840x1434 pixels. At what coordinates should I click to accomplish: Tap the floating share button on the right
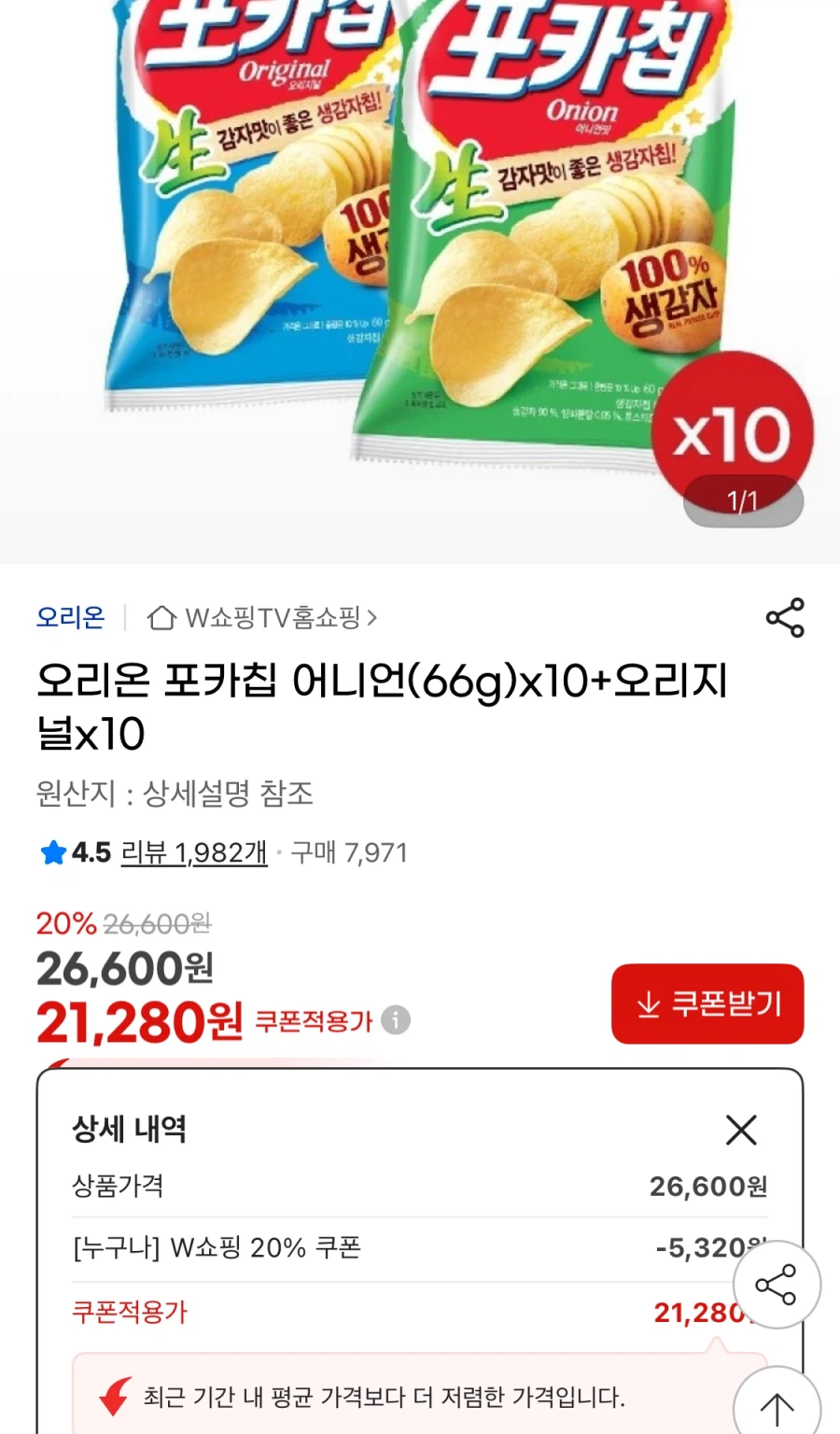coord(776,1285)
